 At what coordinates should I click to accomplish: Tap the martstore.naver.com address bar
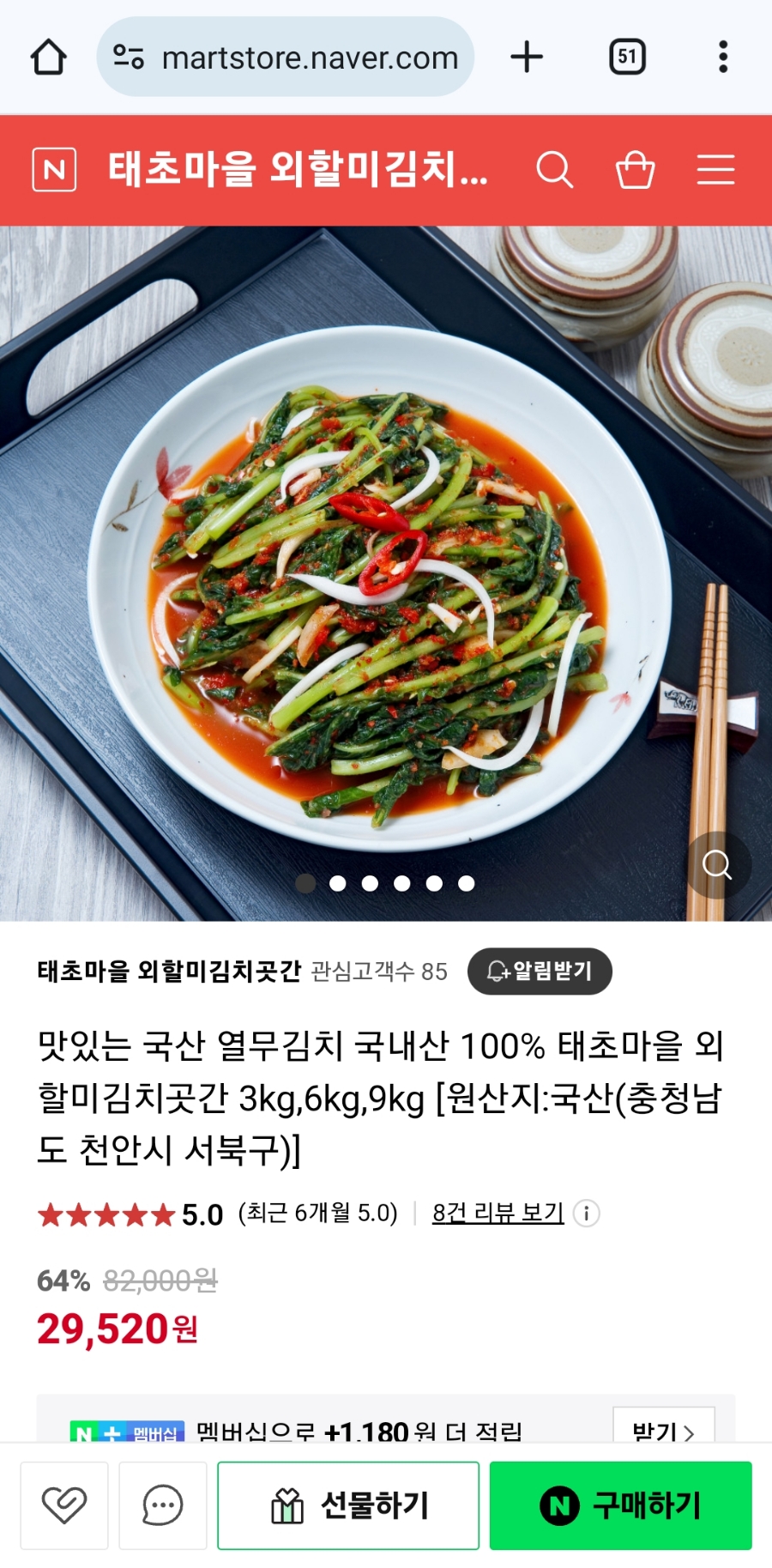286,58
